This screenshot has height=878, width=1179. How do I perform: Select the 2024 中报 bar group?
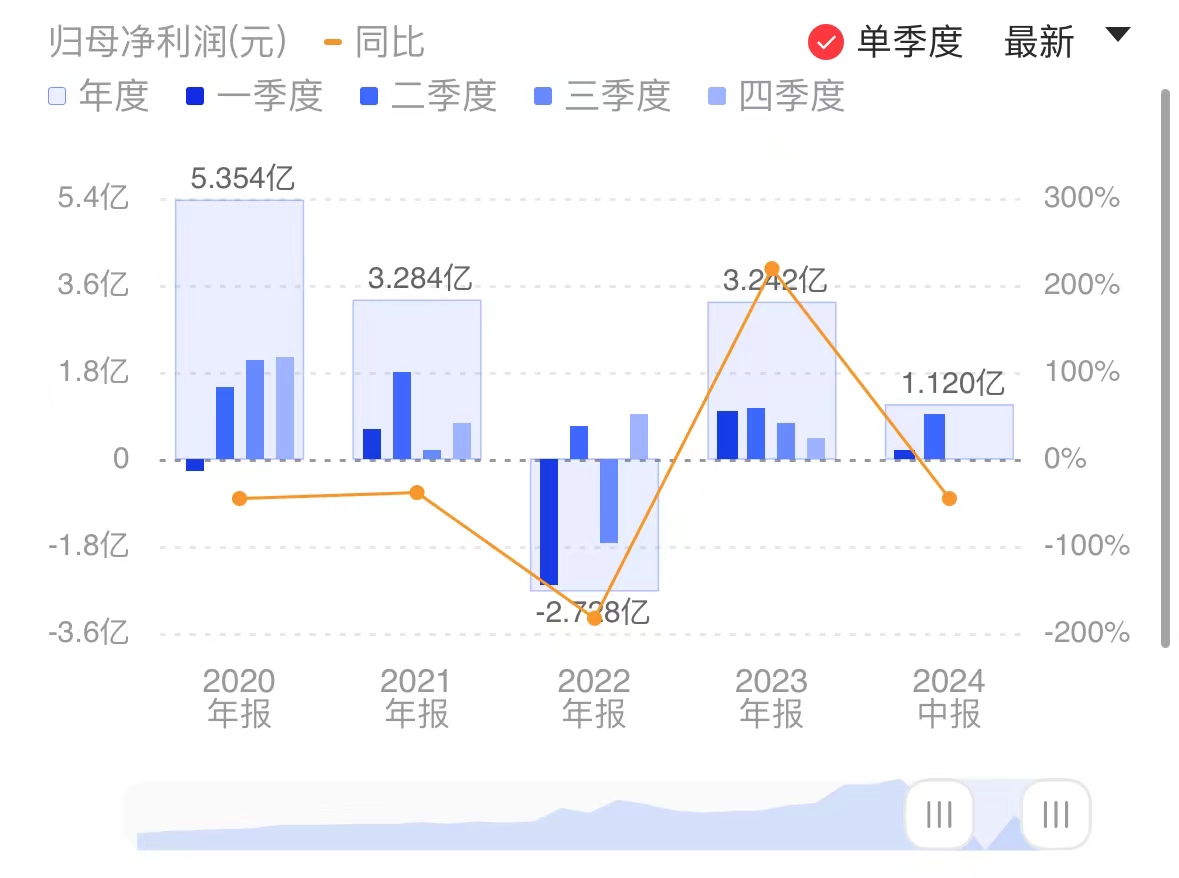(x=949, y=432)
